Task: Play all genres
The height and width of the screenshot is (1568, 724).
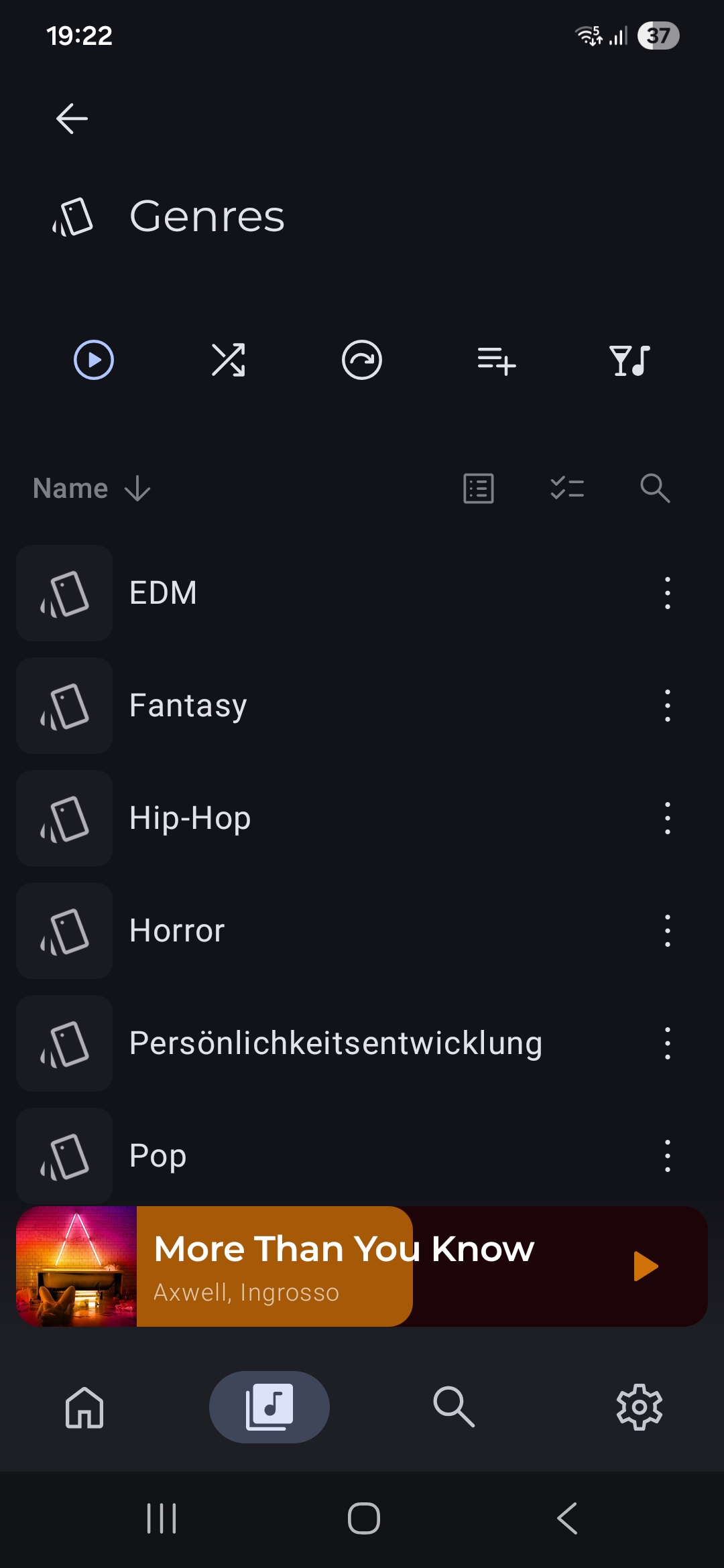Action: [x=94, y=360]
